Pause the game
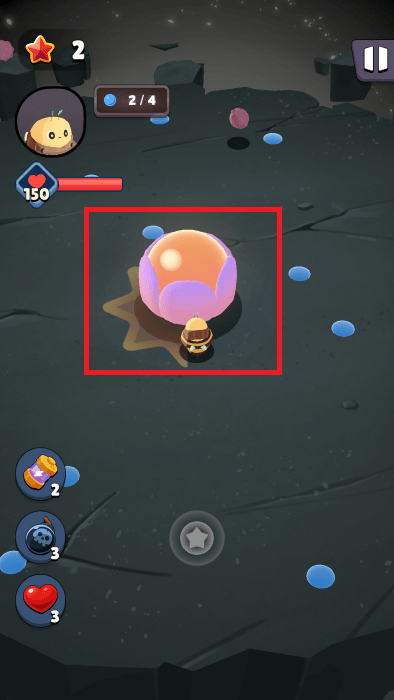 tap(374, 60)
